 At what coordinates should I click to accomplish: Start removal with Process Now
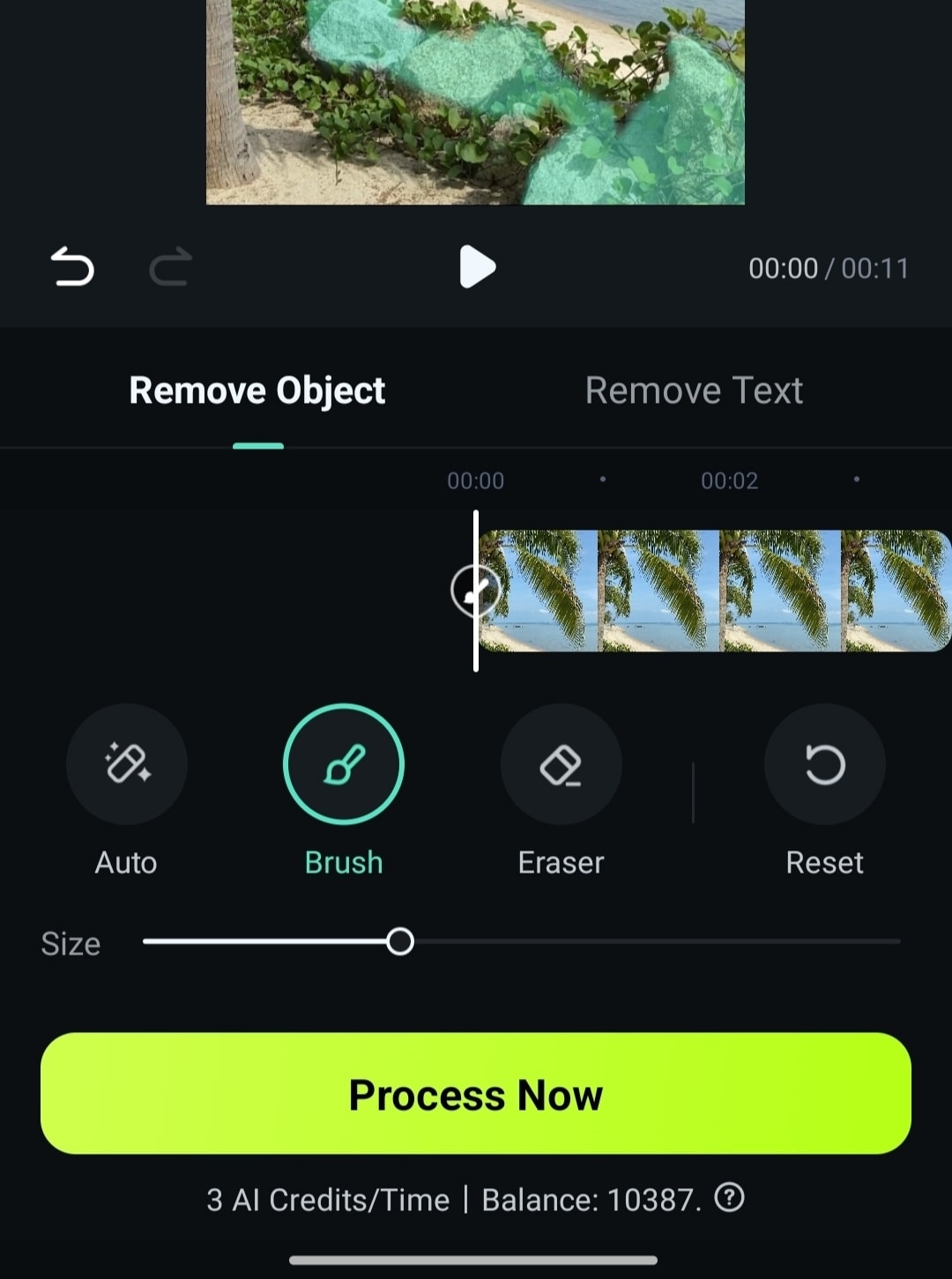[x=476, y=1094]
